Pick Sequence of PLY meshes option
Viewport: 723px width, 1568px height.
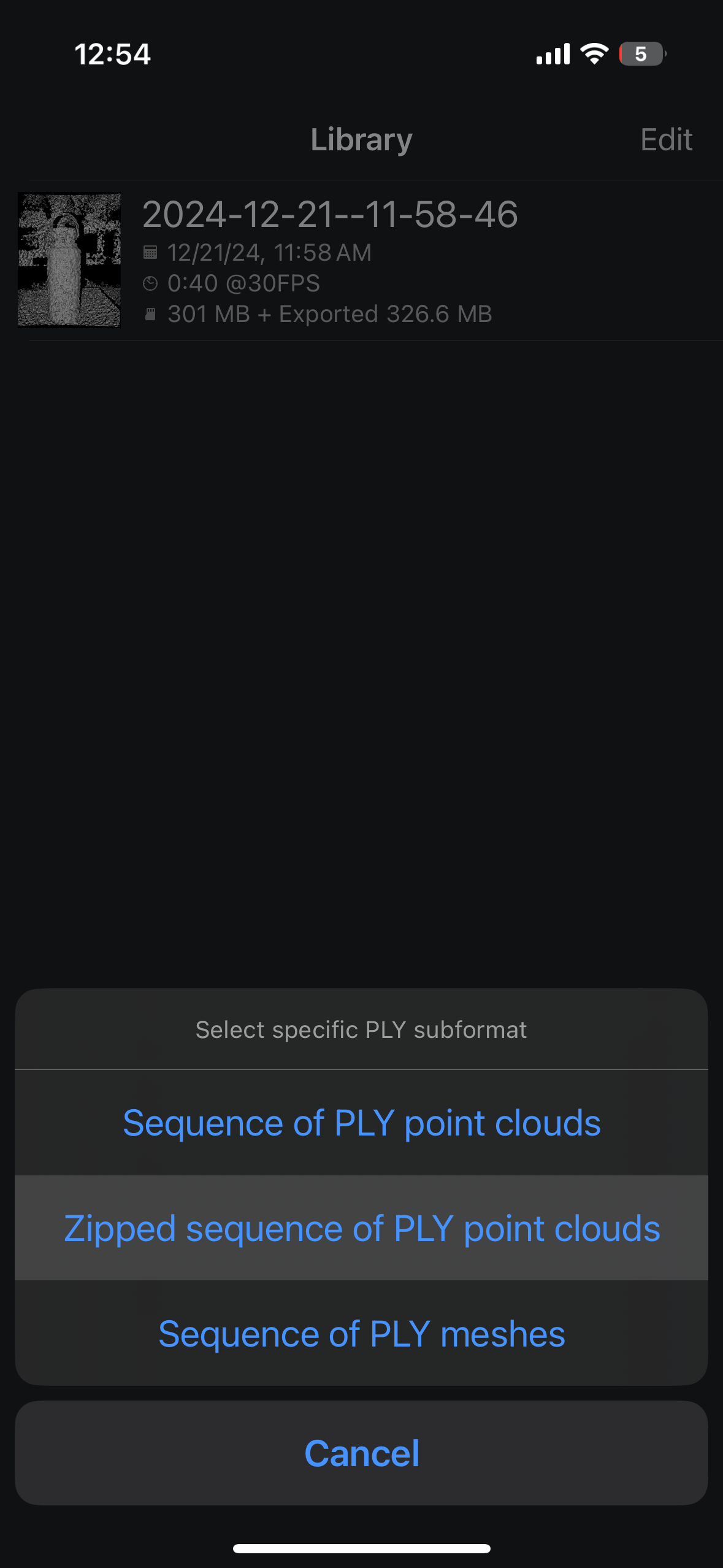(x=361, y=1334)
